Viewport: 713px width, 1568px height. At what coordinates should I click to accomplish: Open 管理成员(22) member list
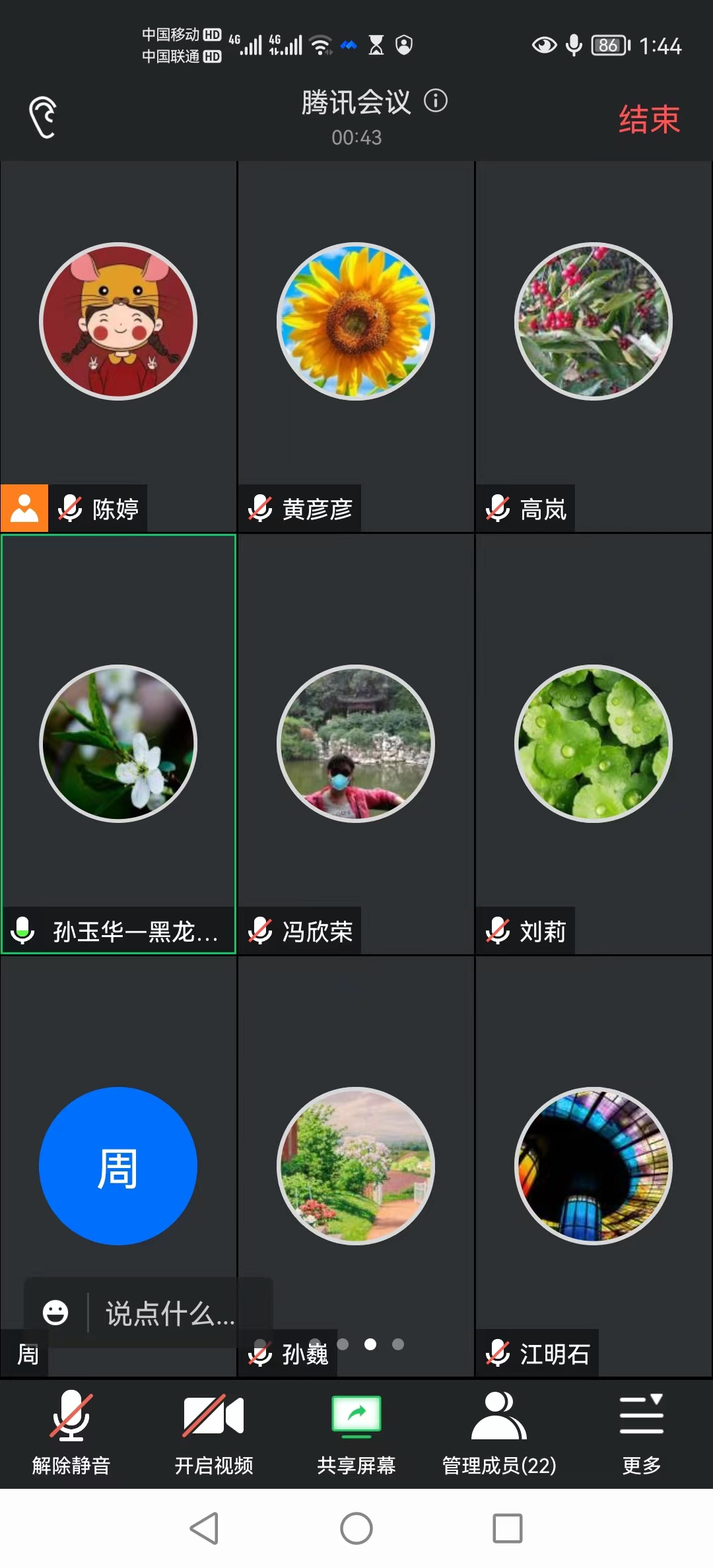coord(499,1431)
